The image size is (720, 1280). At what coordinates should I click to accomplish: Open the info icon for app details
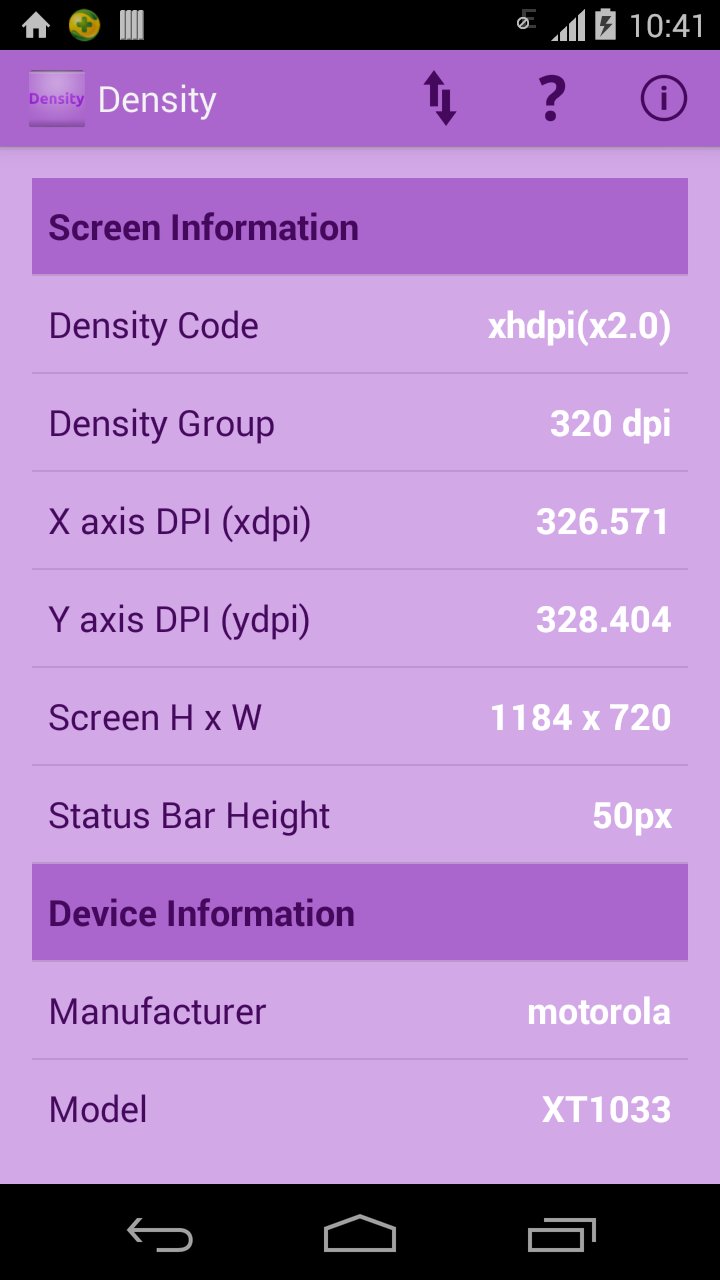(x=663, y=97)
